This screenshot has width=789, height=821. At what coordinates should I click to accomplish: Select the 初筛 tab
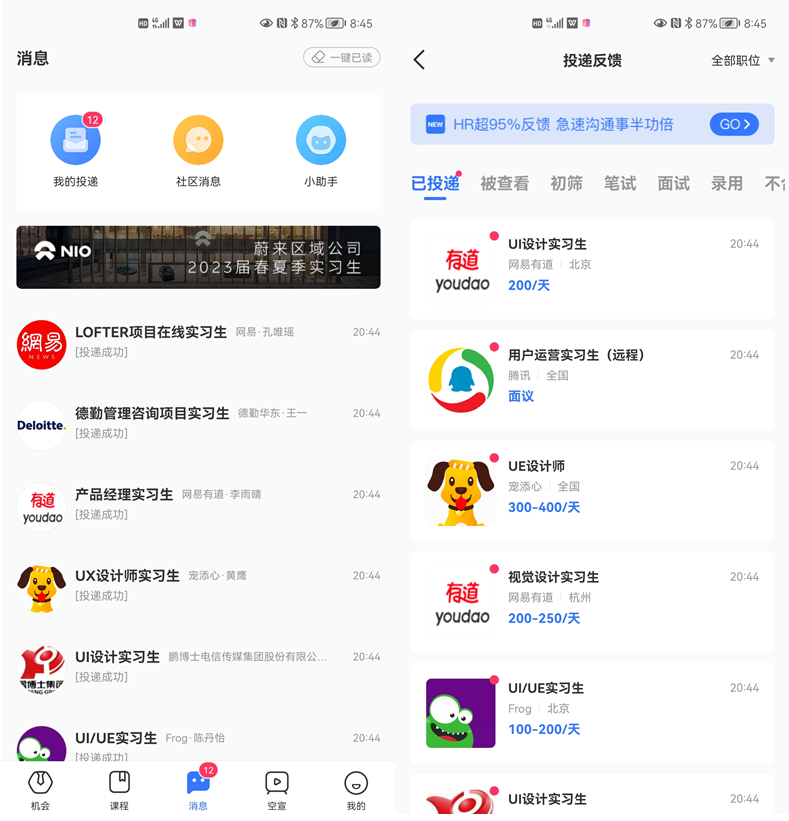(566, 183)
